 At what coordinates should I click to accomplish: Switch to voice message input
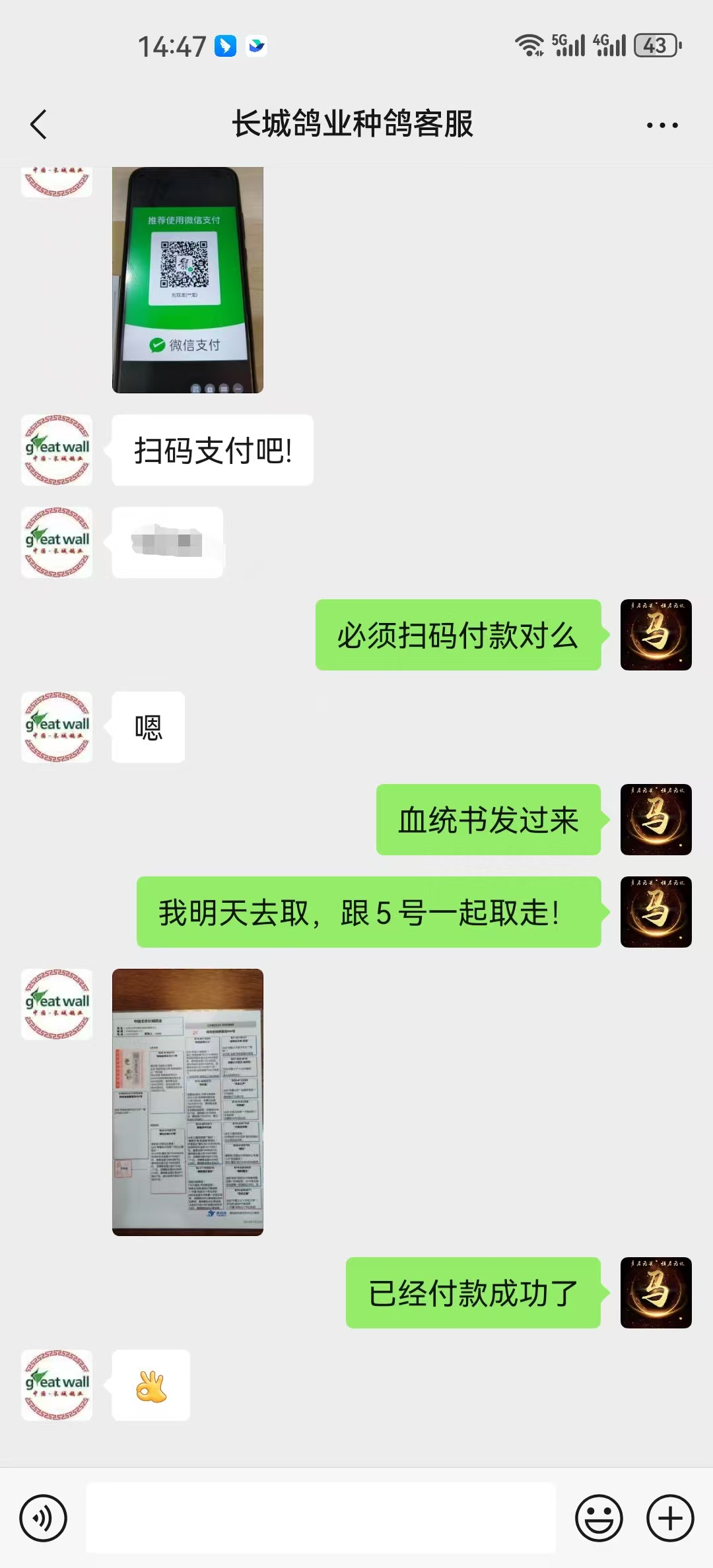[44, 1517]
